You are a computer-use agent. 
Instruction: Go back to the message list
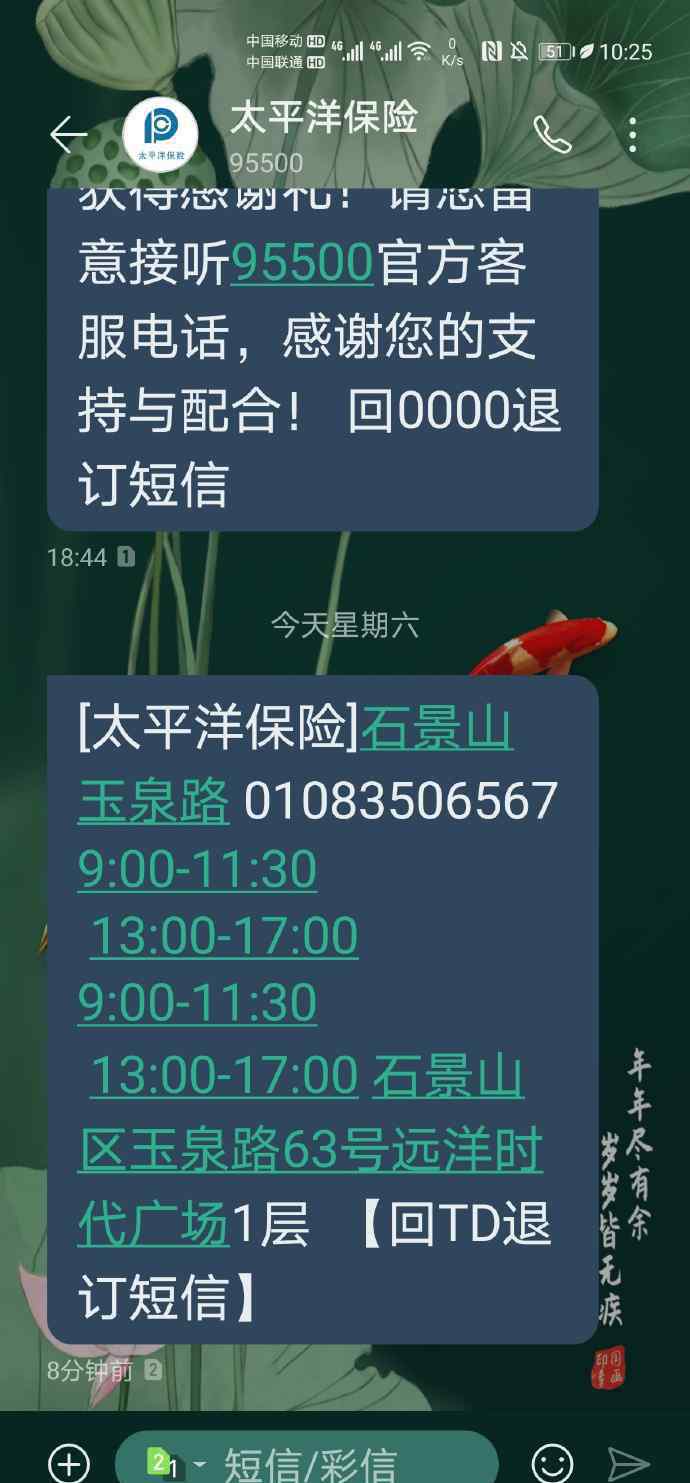pos(68,135)
